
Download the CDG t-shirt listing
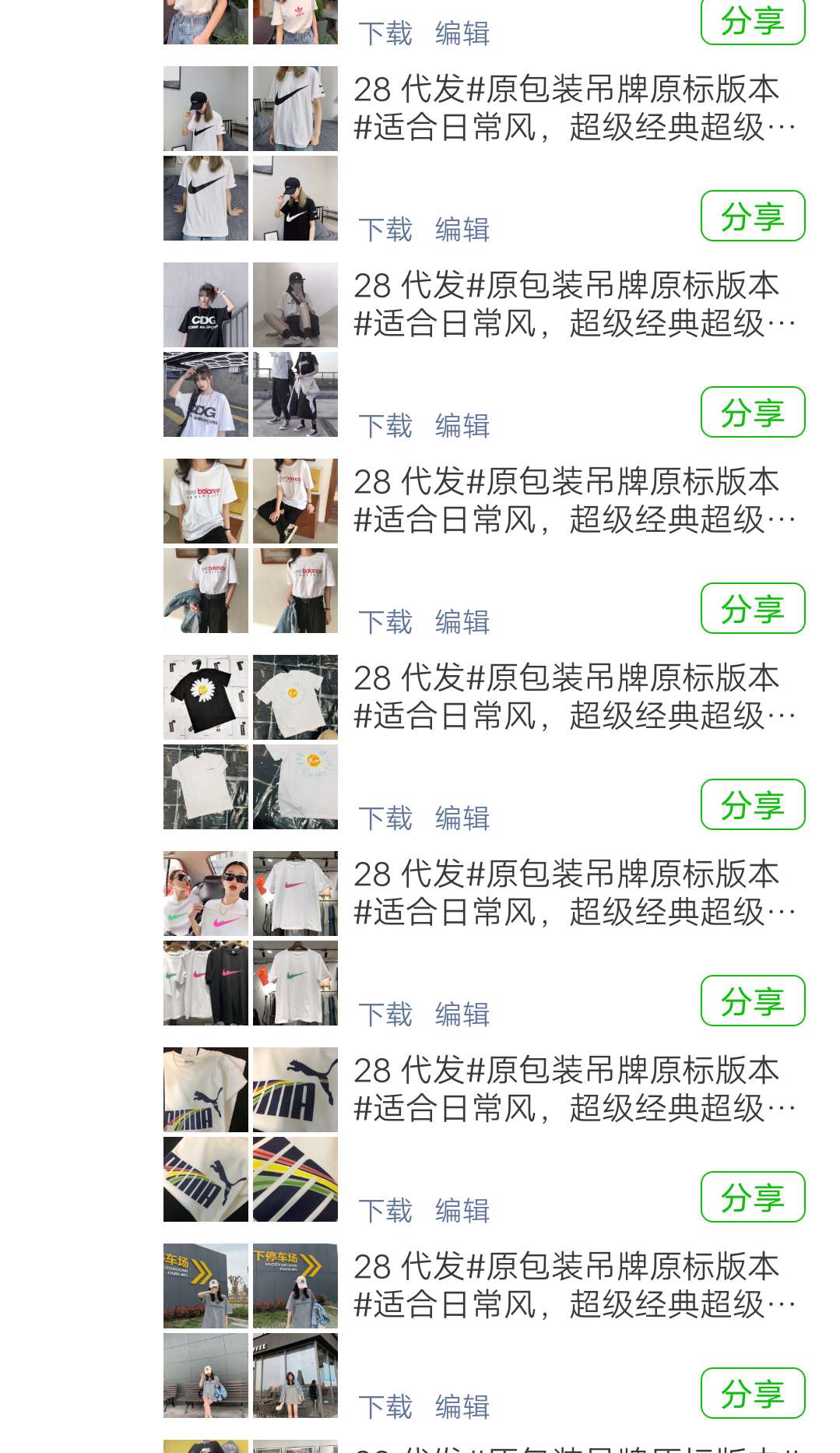[385, 426]
